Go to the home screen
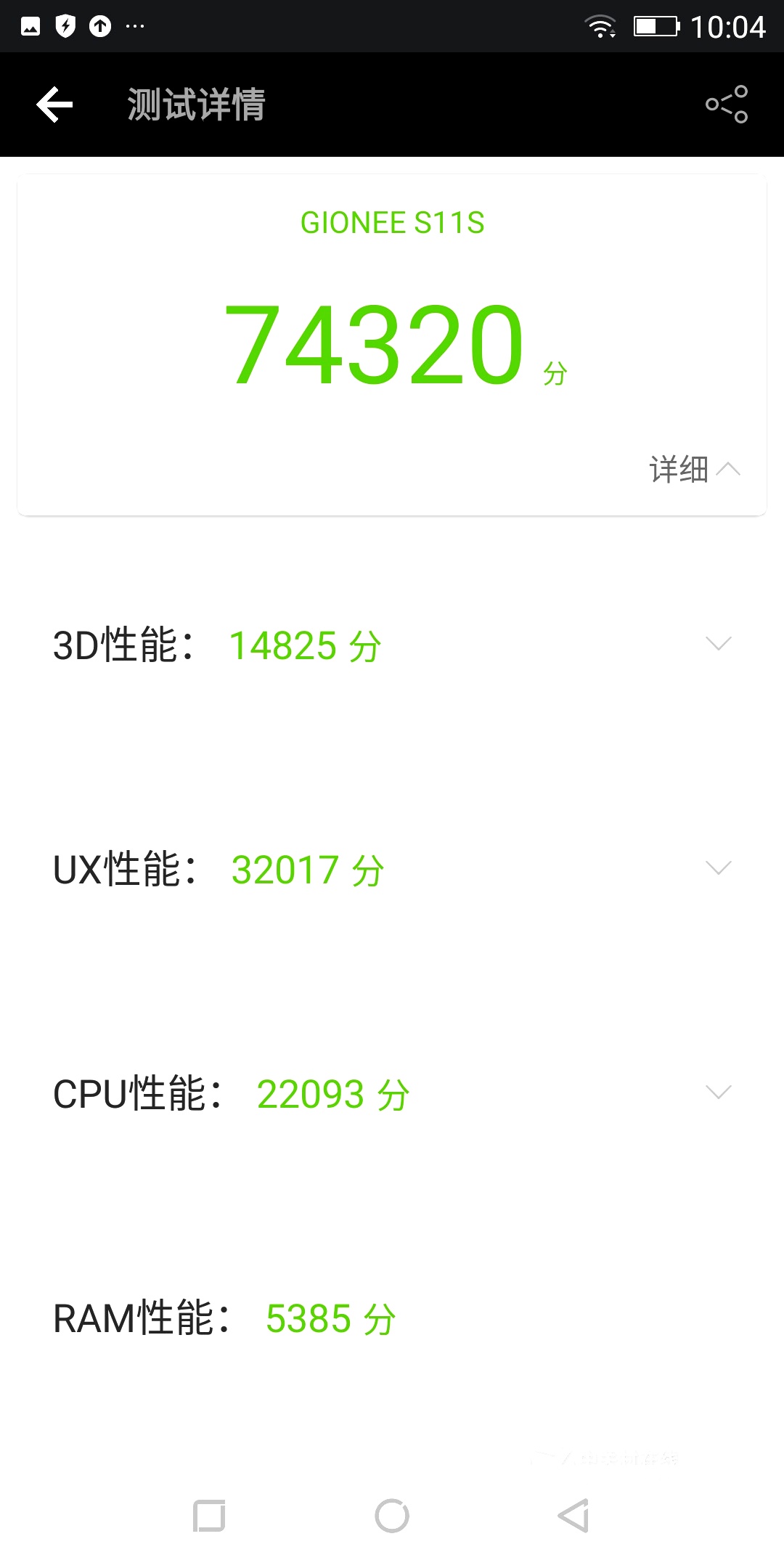 pyautogui.click(x=392, y=1516)
